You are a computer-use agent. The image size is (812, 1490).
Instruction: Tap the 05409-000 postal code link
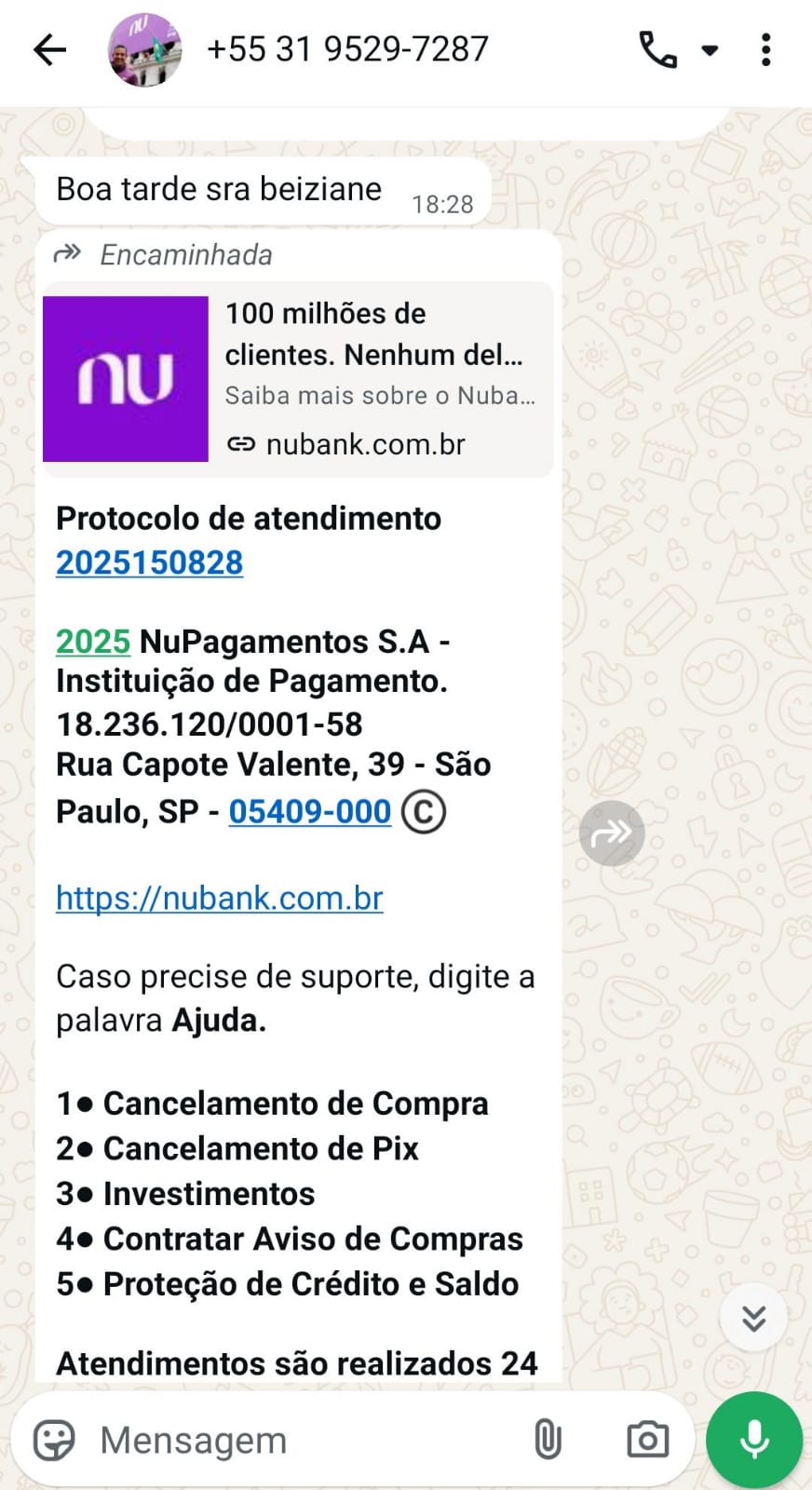point(309,812)
